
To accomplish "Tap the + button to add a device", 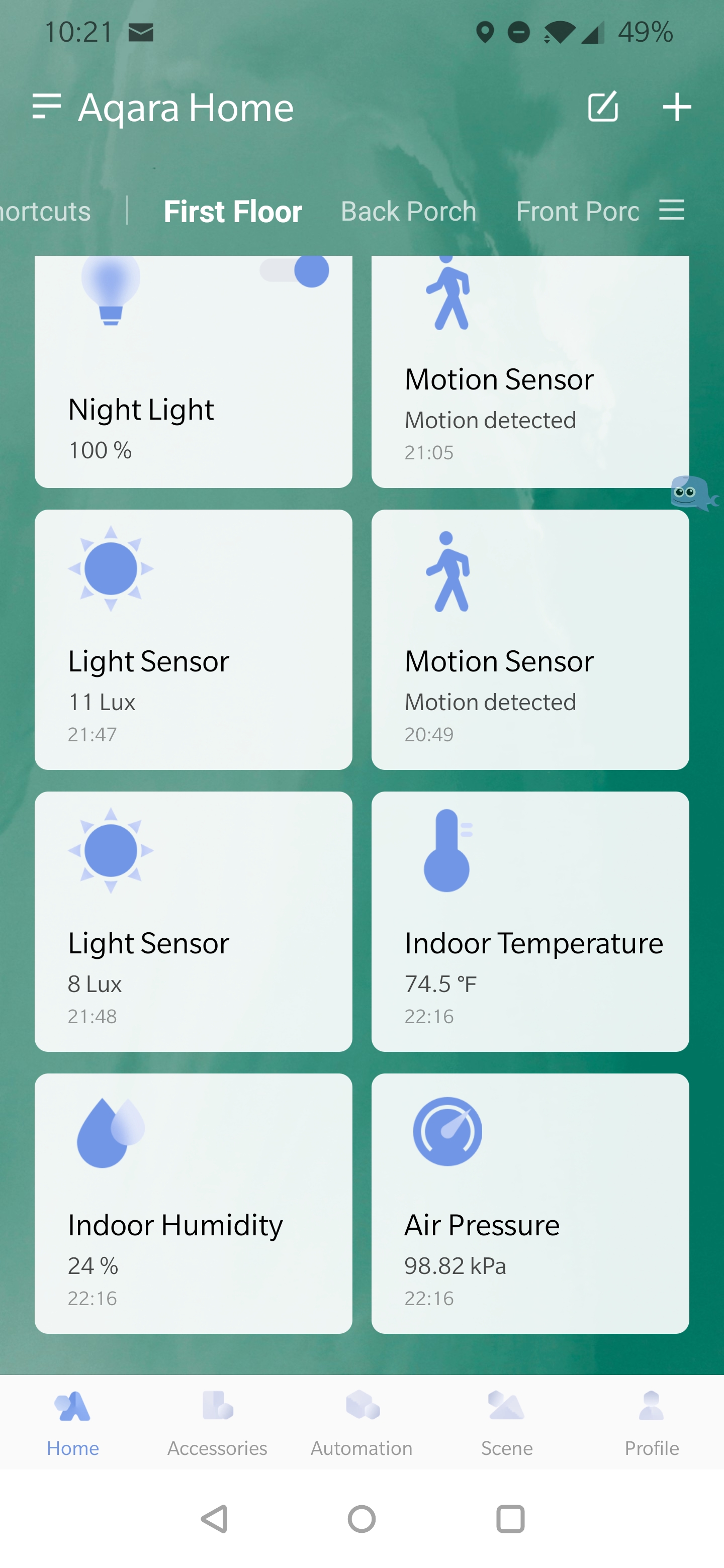I will (677, 107).
